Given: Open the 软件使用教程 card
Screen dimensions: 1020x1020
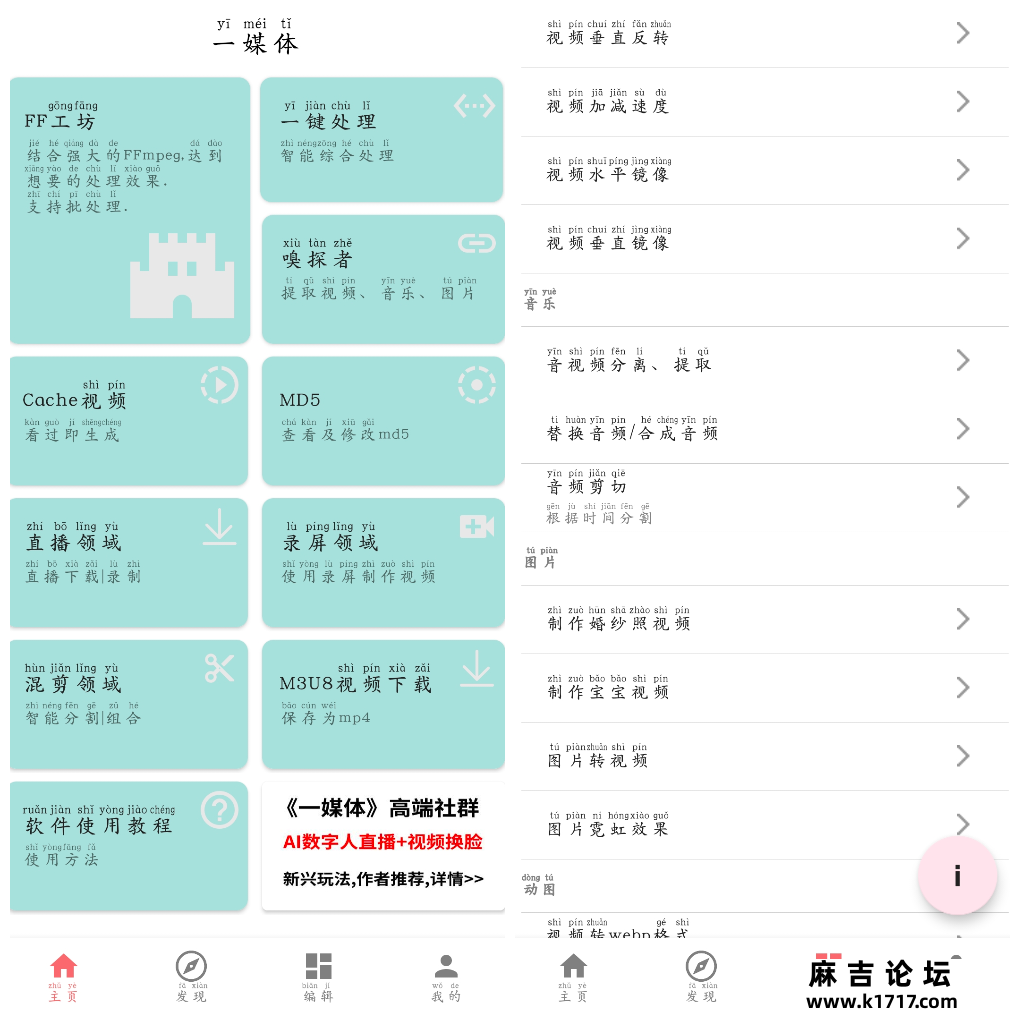Looking at the screenshot, I should coord(129,846).
